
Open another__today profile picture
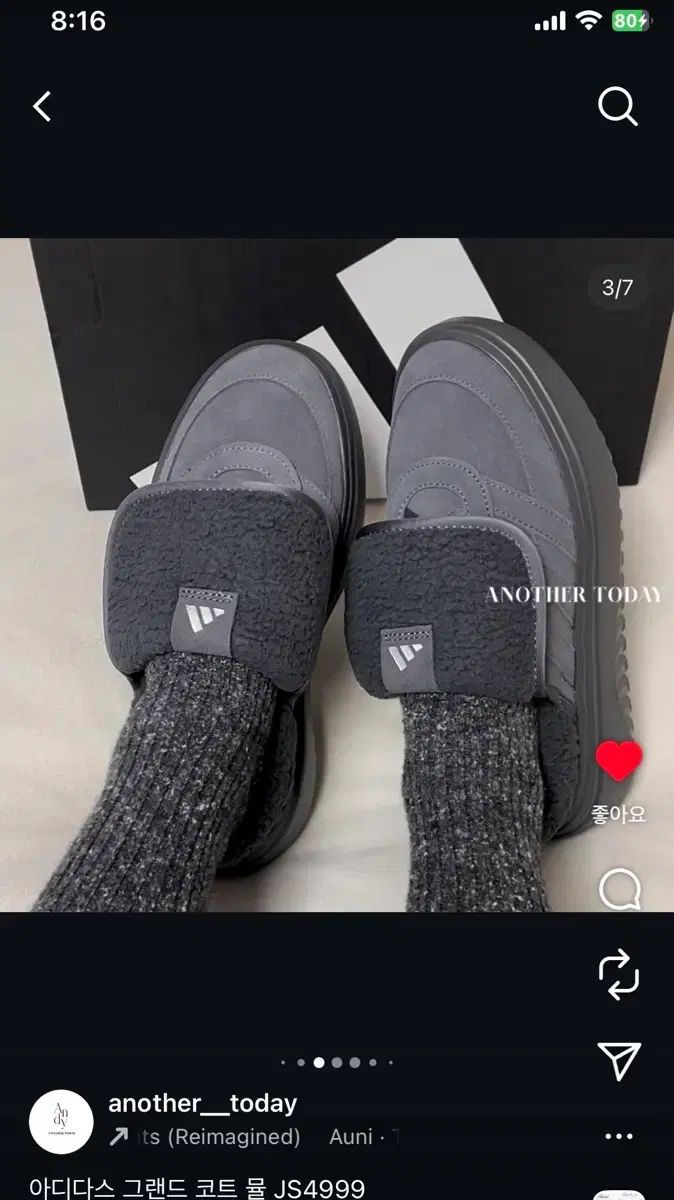[61, 1122]
